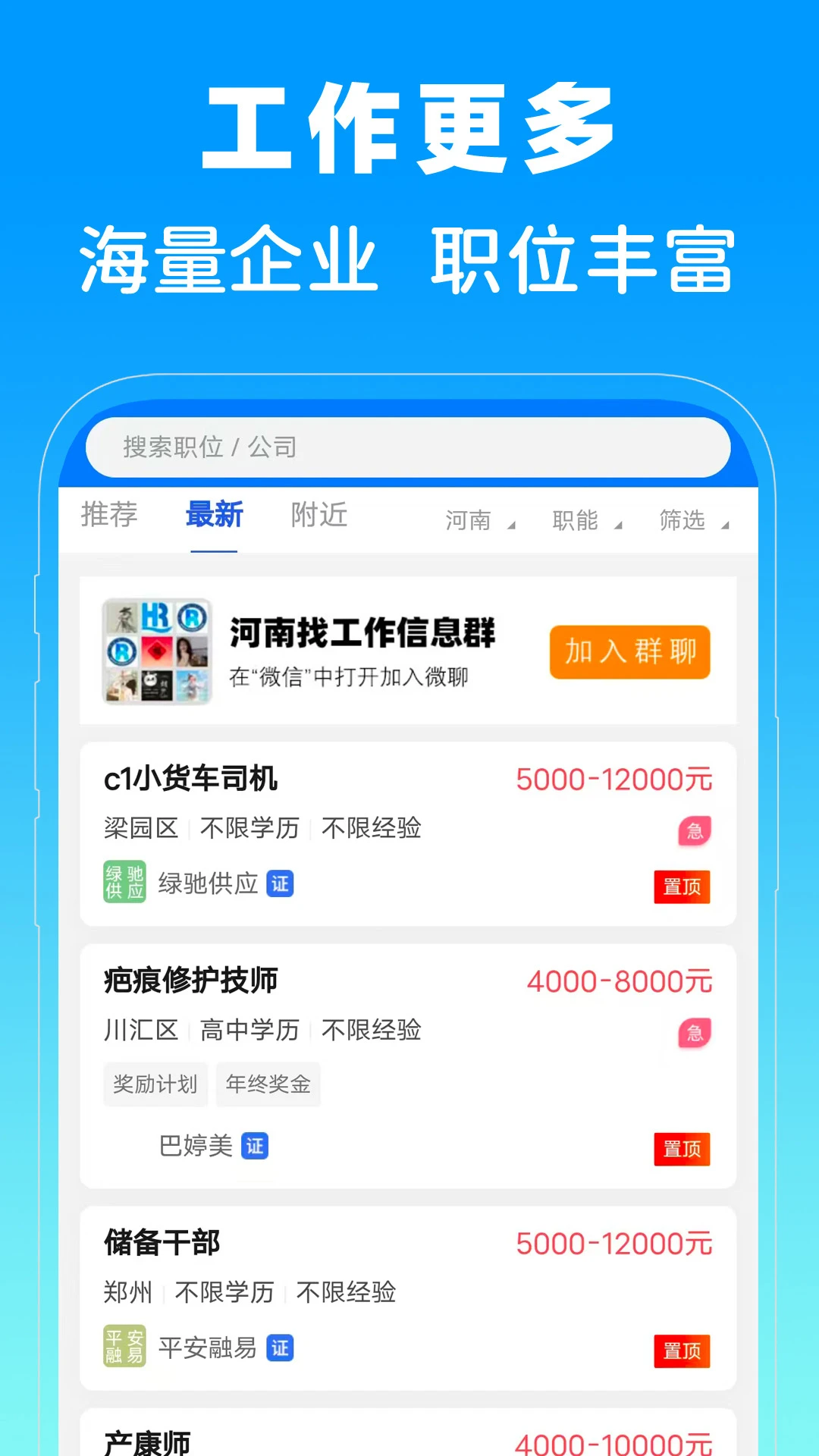Screen dimensions: 819x1456
Task: Click the 年终奖金 tag
Action: tap(268, 1084)
